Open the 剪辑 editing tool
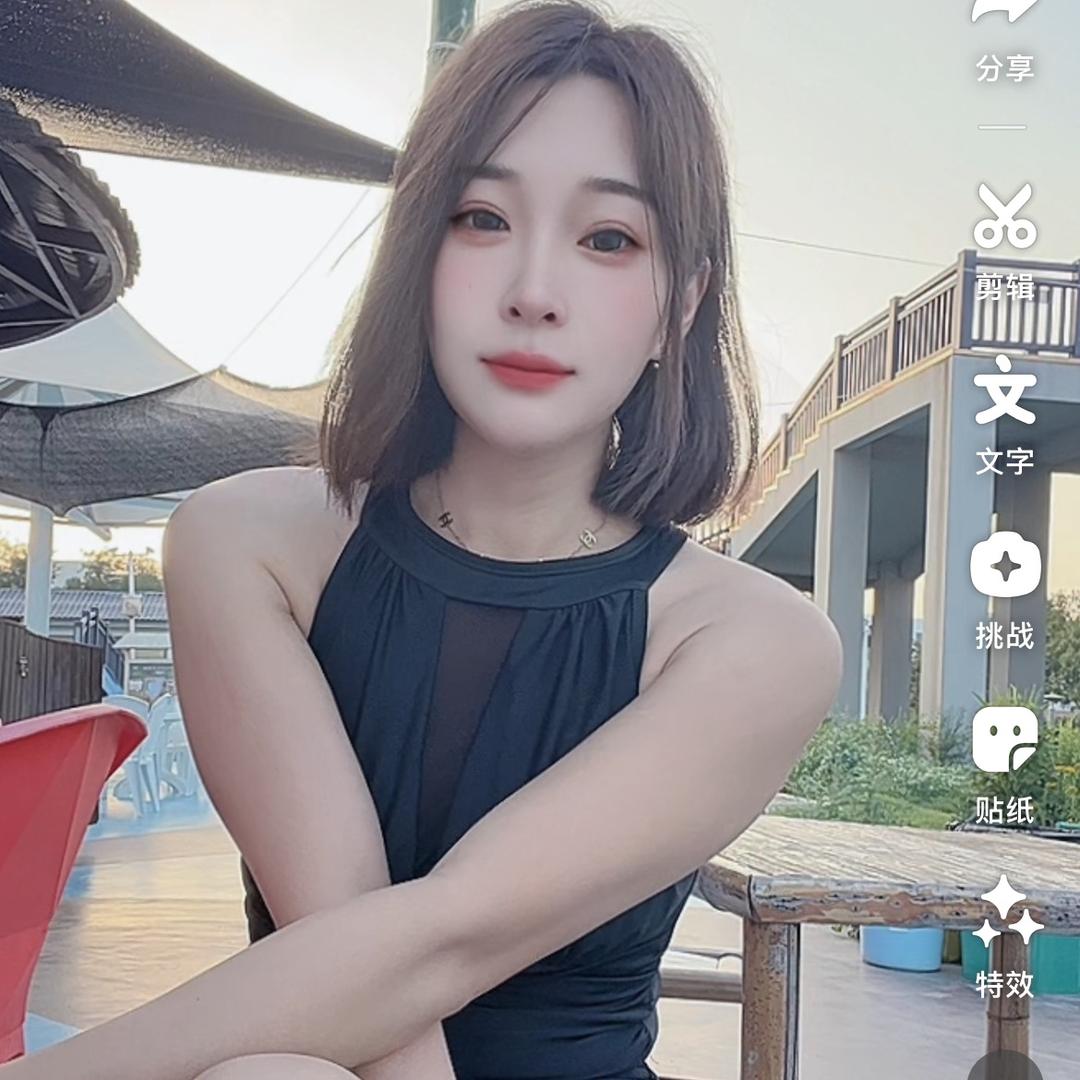This screenshot has width=1080, height=1080. tap(1005, 238)
